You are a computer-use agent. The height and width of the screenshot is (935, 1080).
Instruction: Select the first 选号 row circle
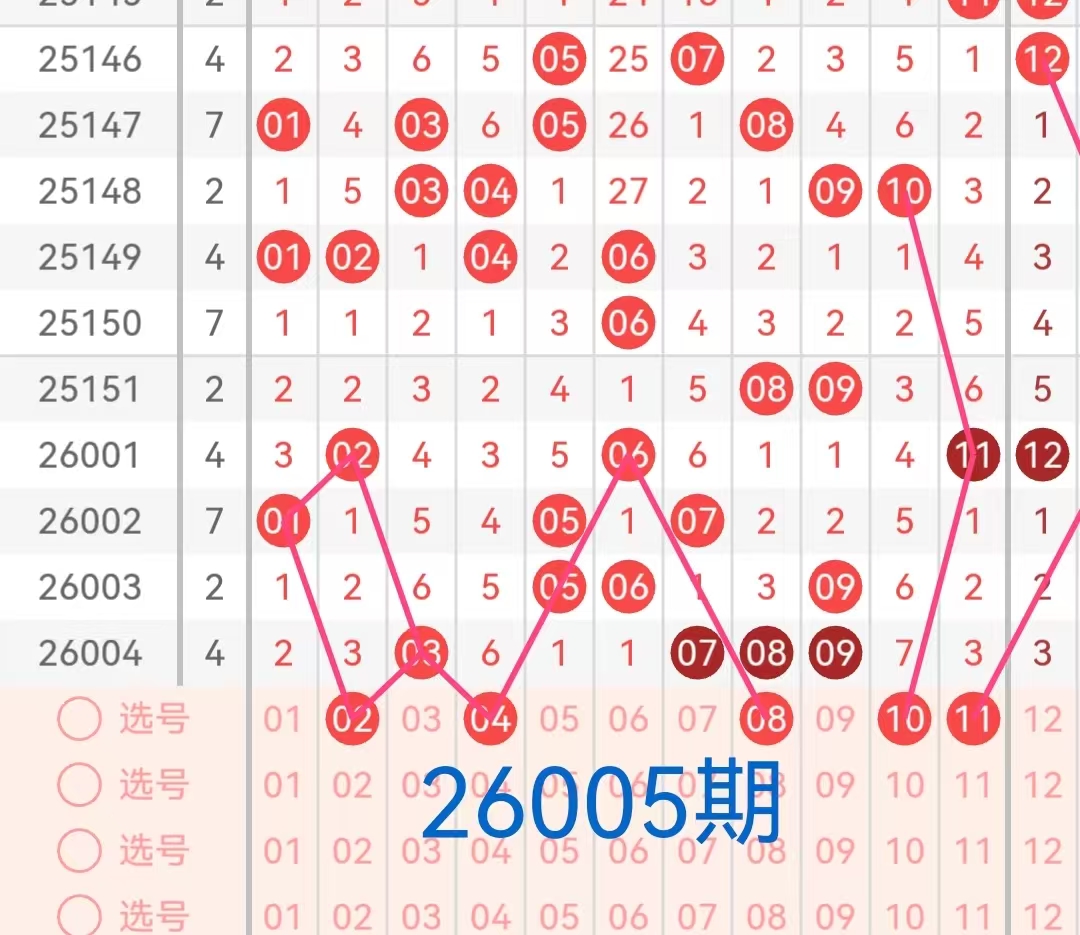tap(80, 718)
